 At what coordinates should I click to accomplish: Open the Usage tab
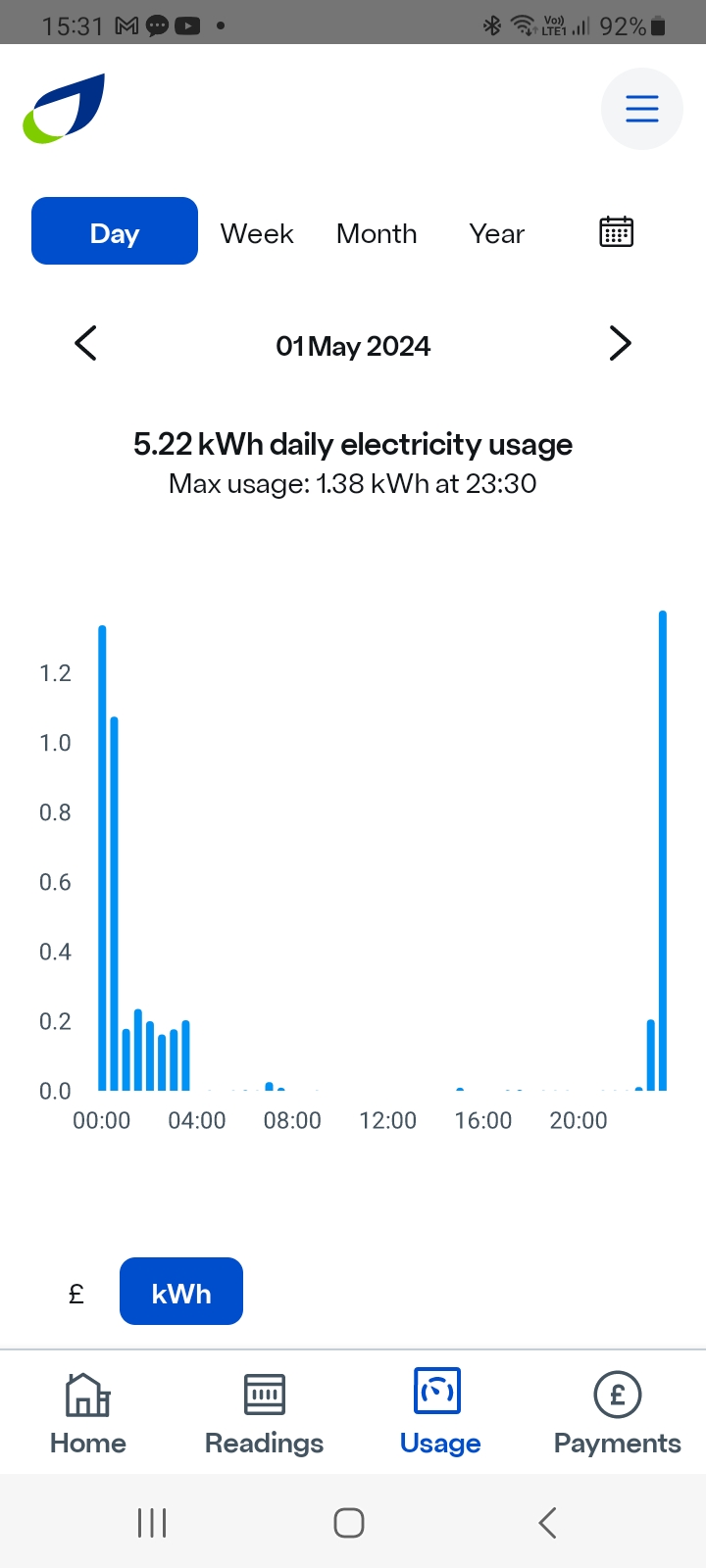pyautogui.click(x=439, y=1413)
